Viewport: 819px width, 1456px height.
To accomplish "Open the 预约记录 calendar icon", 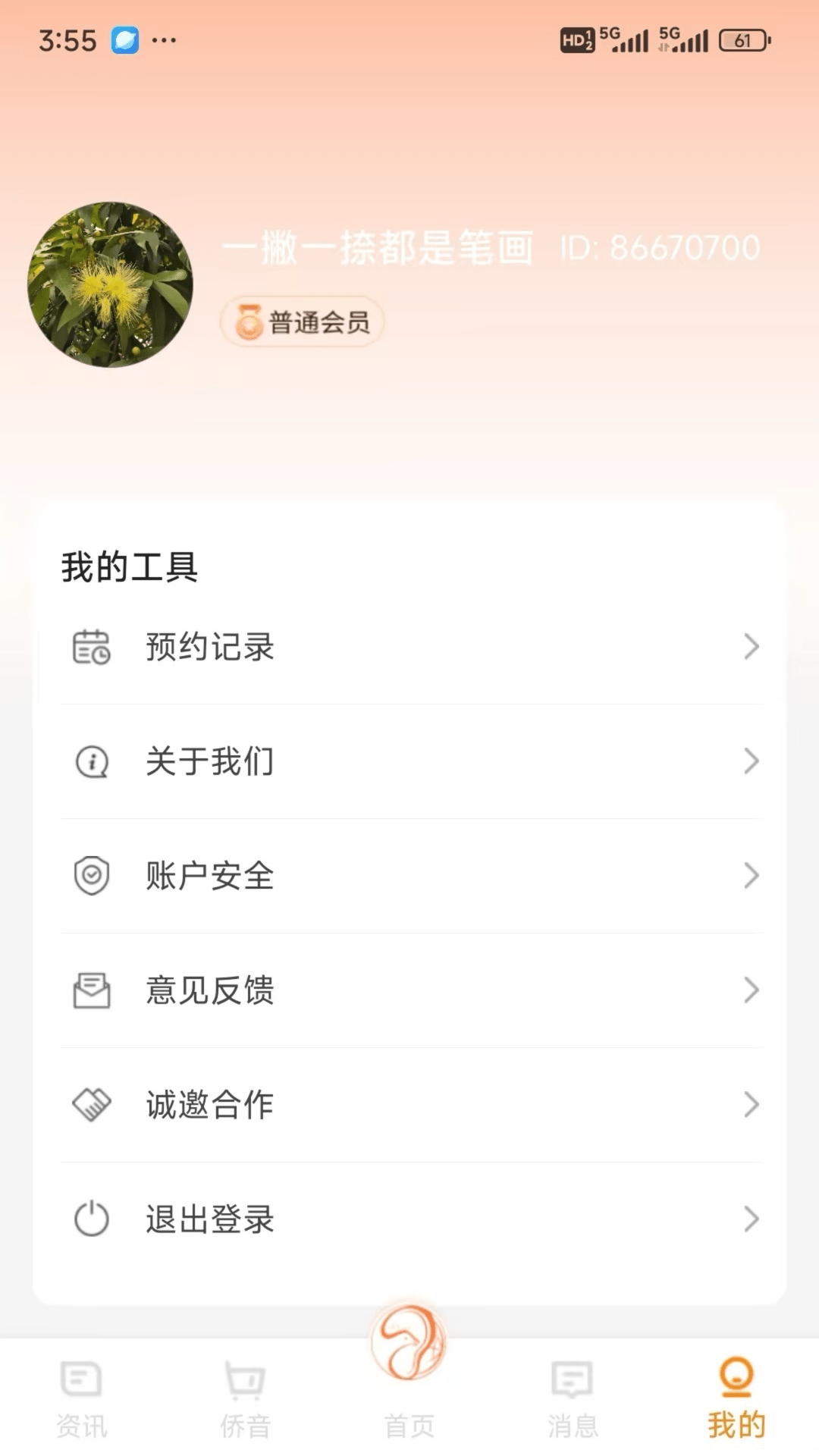I will [93, 647].
